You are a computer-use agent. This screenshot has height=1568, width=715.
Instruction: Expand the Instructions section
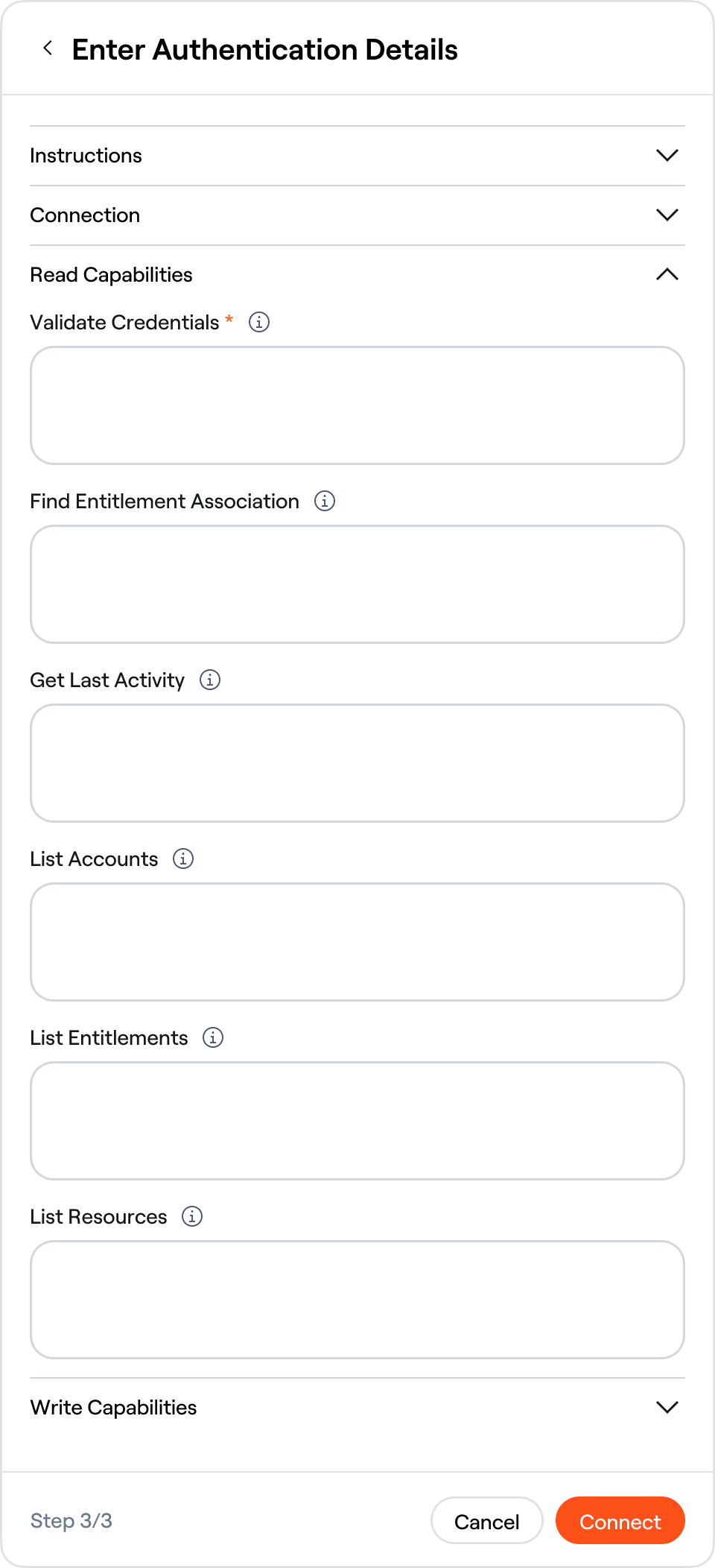click(667, 155)
